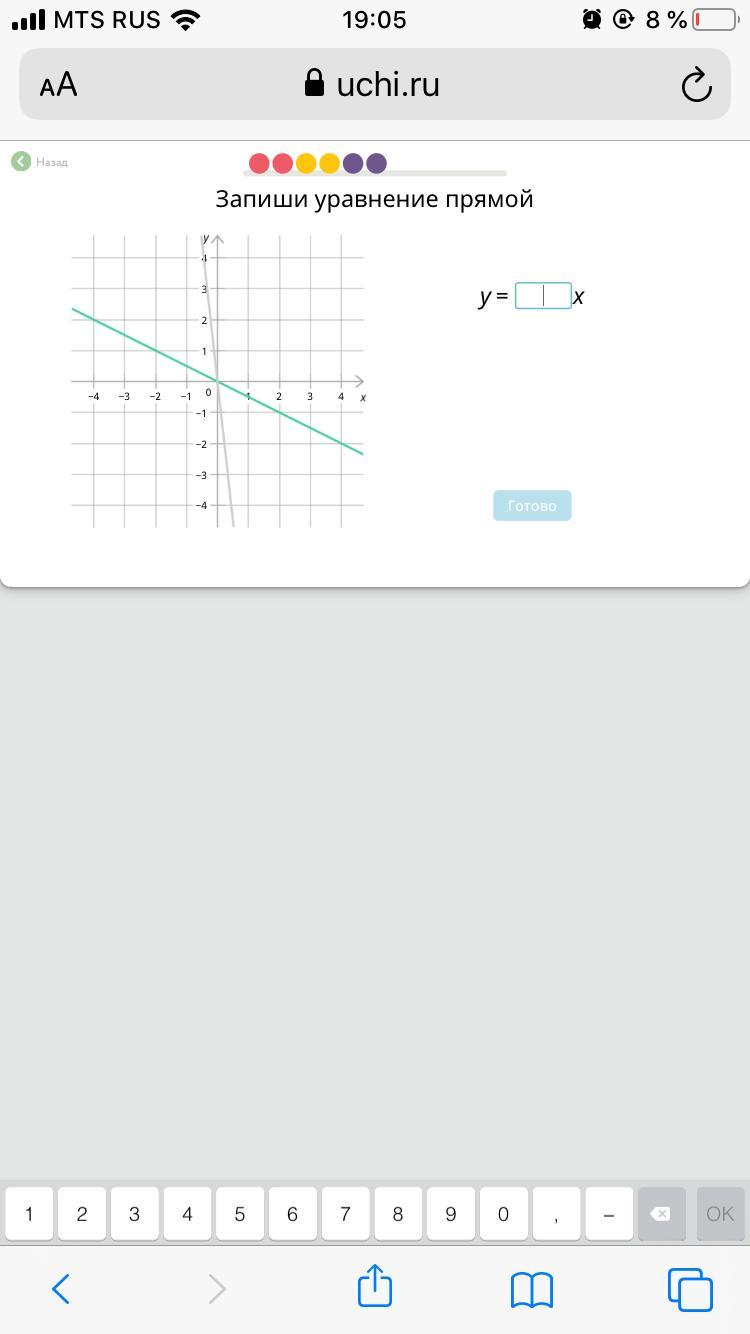This screenshot has width=750, height=1334.
Task: Delete last character with backspace key
Action: click(x=661, y=1214)
